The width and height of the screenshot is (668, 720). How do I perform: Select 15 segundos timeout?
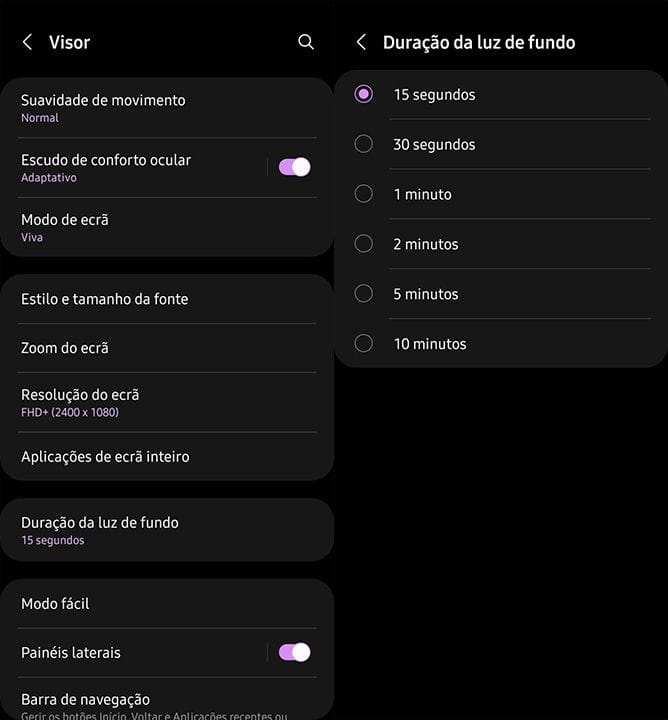pos(364,94)
